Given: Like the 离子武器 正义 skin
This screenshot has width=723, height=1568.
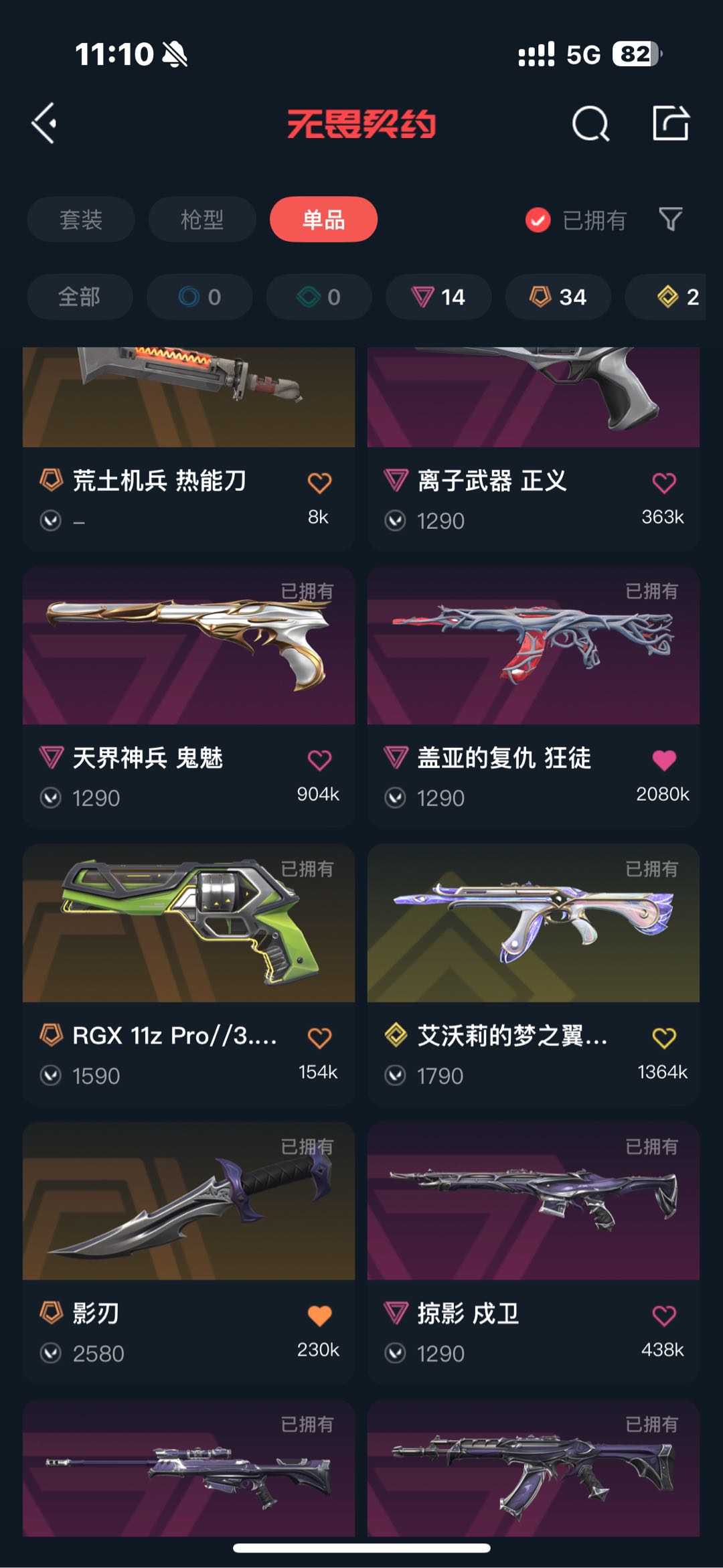Looking at the screenshot, I should pos(664,482).
